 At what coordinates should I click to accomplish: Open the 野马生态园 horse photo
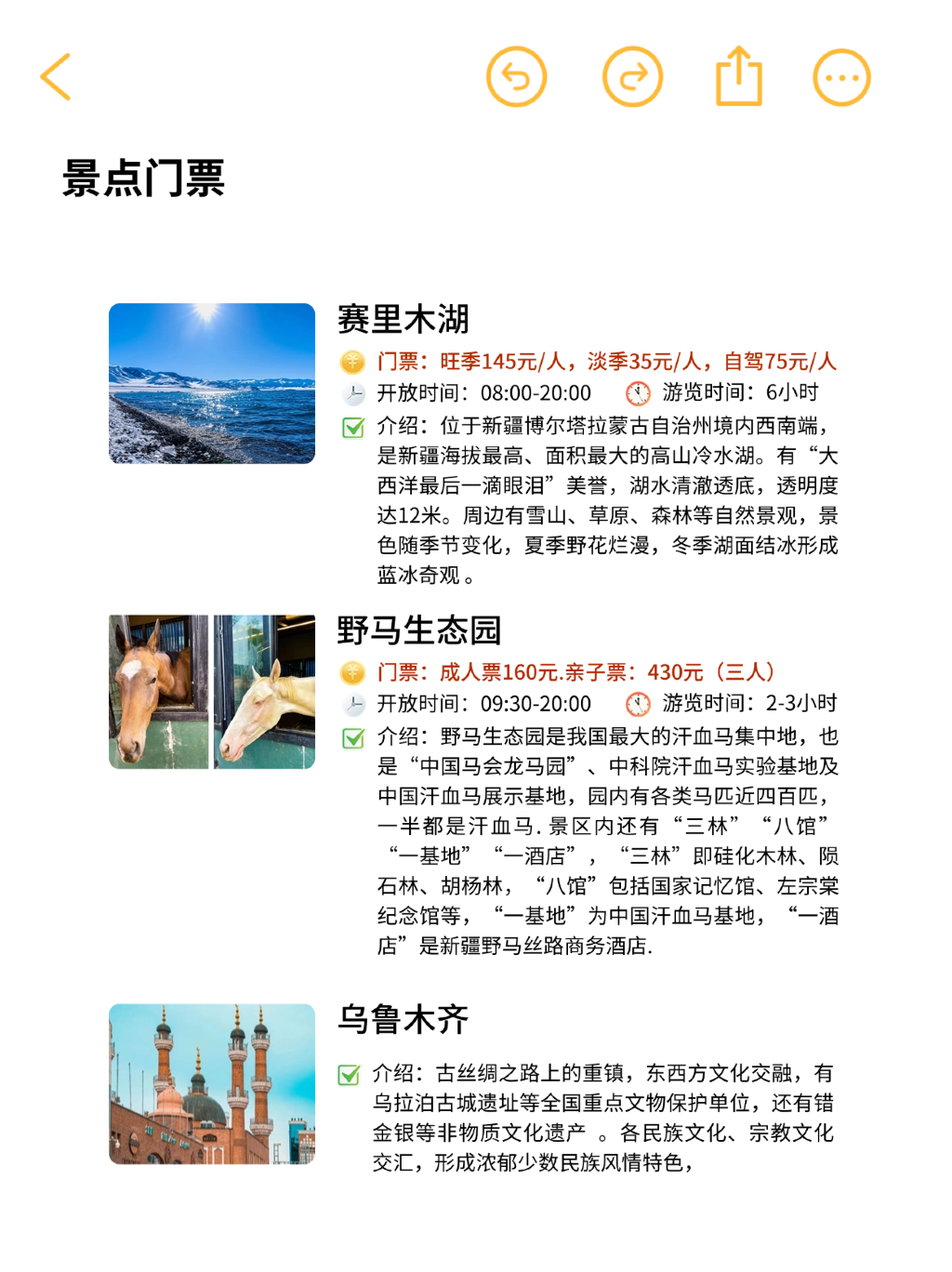(x=212, y=692)
